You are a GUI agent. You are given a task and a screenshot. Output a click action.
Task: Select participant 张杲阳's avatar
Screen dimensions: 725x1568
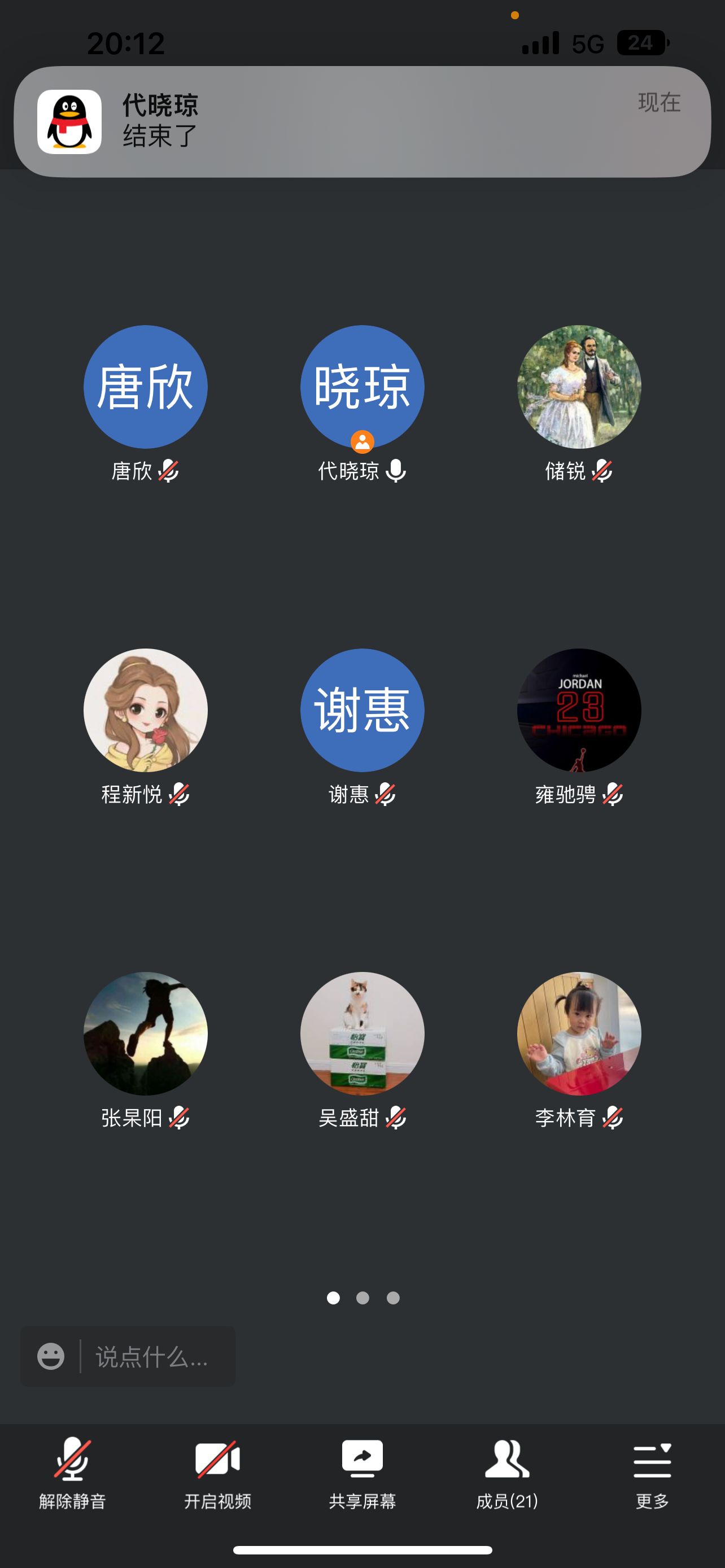(x=146, y=1033)
